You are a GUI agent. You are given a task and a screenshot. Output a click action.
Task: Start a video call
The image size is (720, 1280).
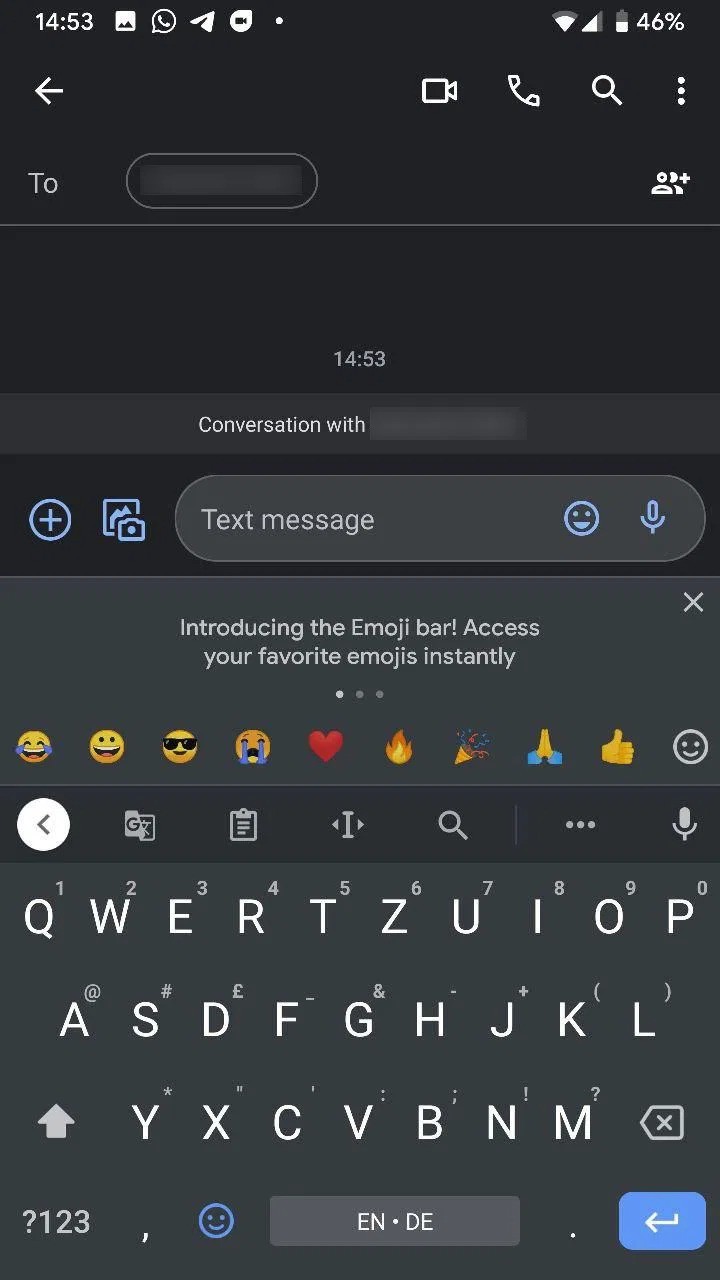439,91
